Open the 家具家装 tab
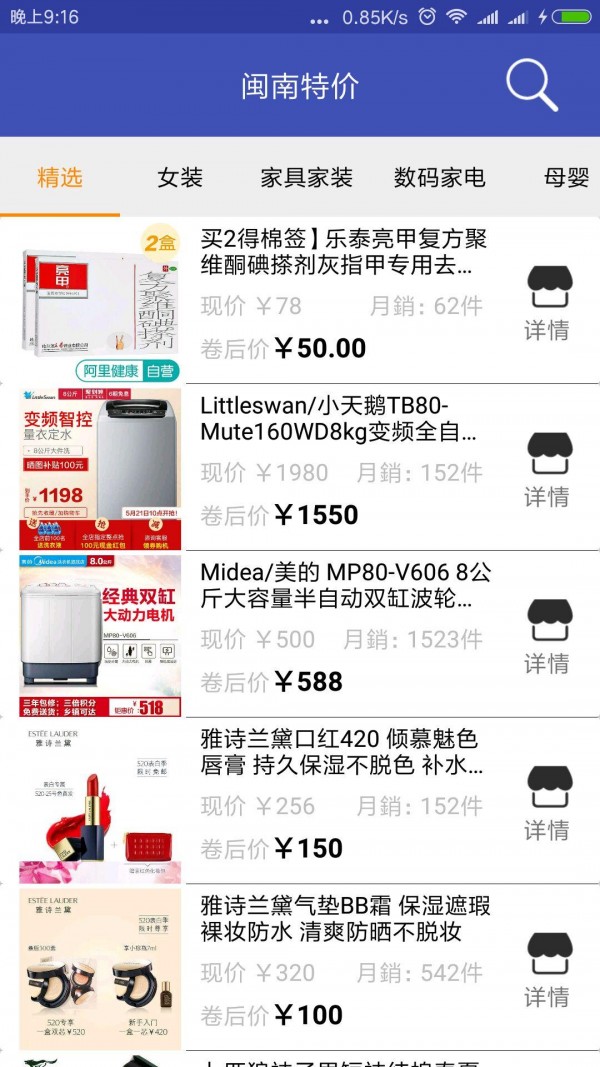Viewport: 600px width, 1067px height. (306, 178)
